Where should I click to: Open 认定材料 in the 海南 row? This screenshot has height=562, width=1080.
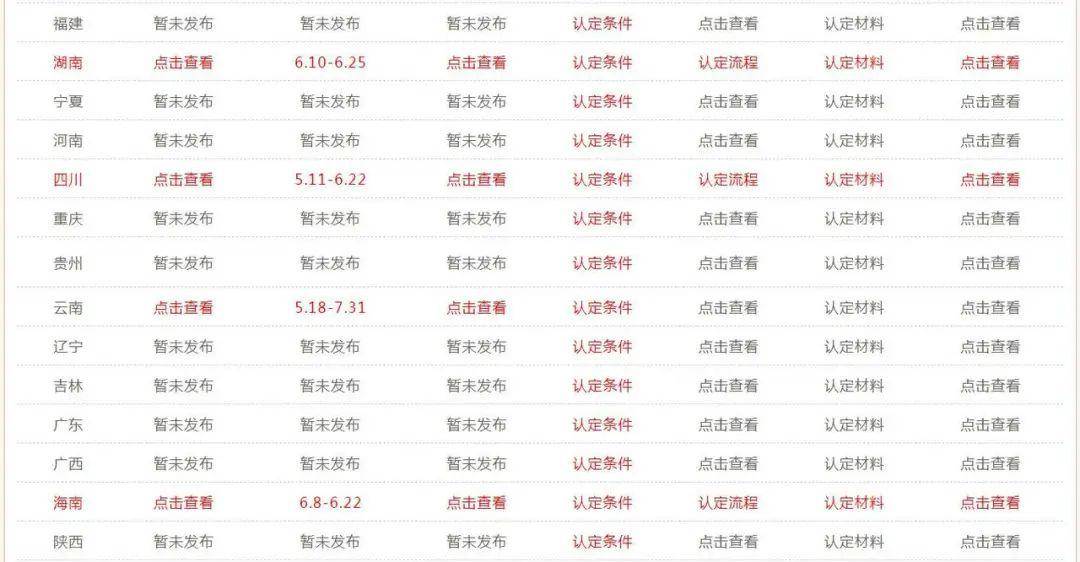coord(853,502)
